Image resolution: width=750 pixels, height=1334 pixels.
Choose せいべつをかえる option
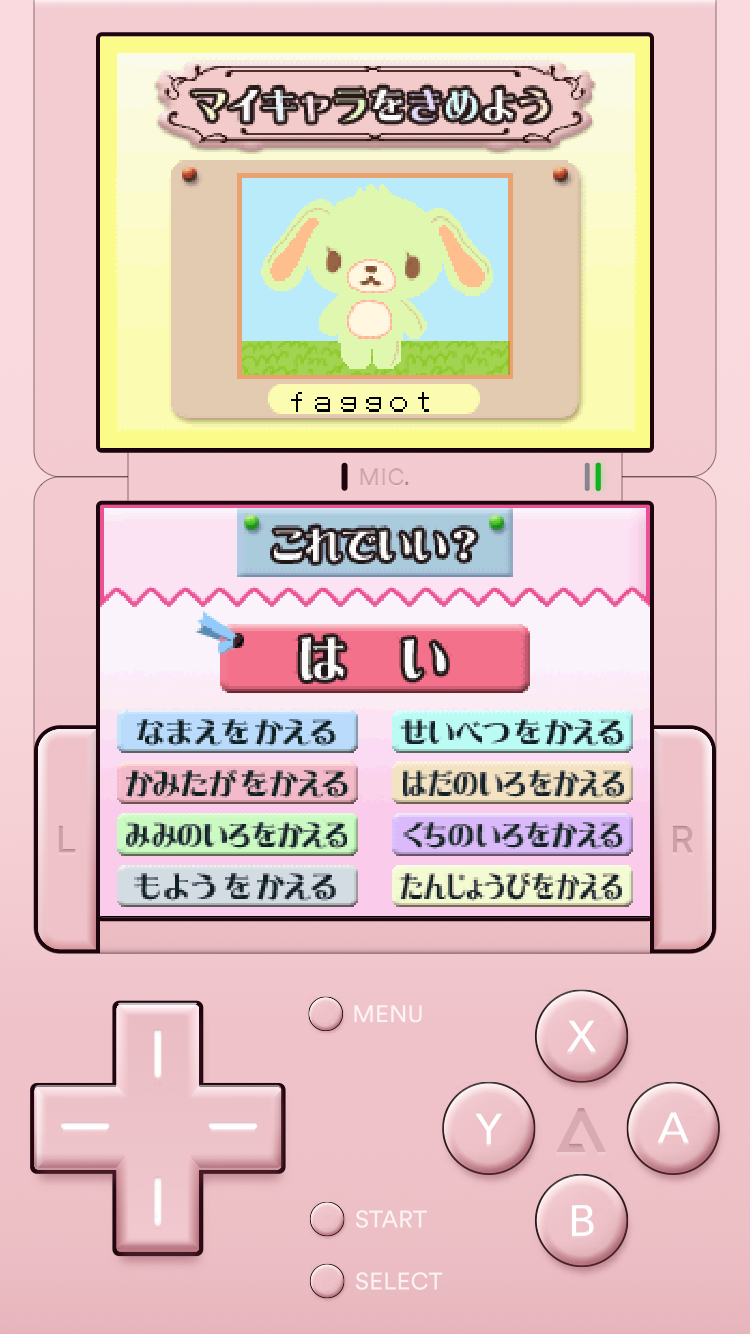pyautogui.click(x=512, y=733)
